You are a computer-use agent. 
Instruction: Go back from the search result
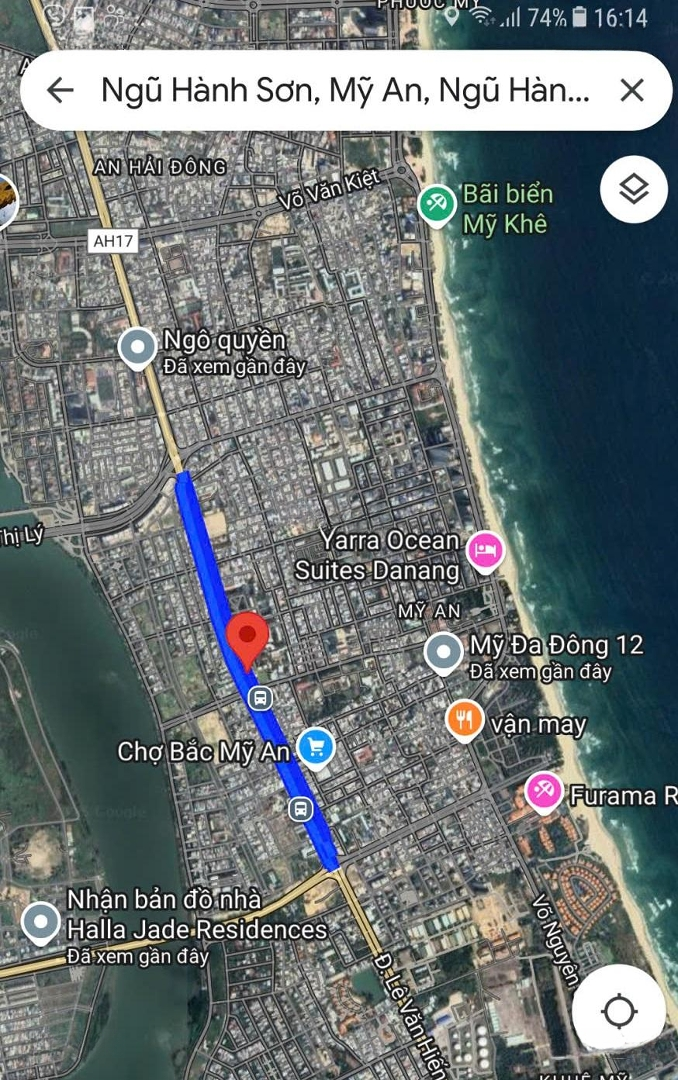[60, 91]
